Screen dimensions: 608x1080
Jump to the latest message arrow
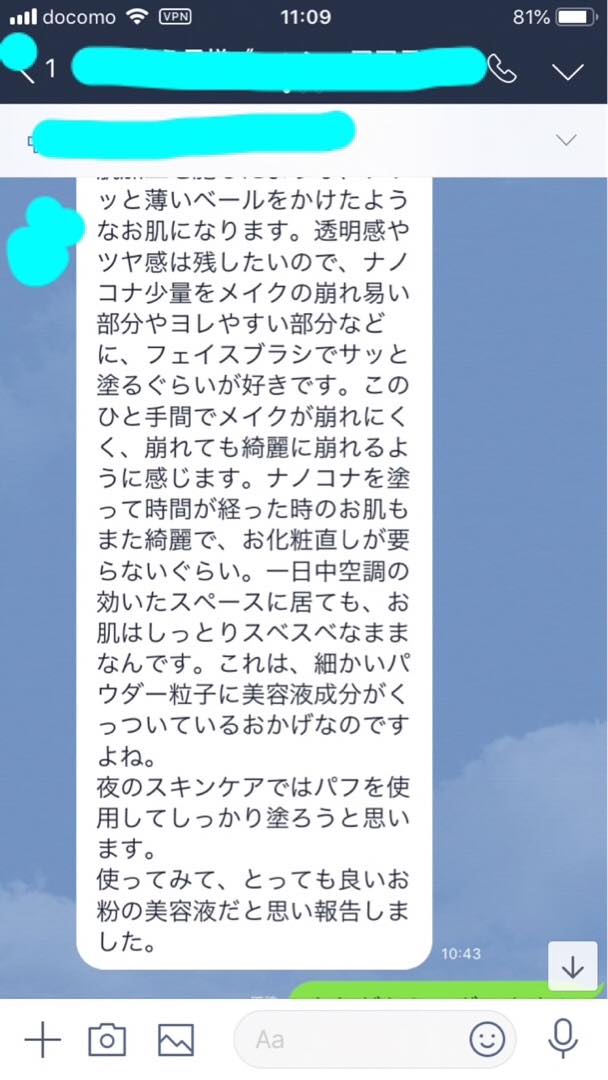click(x=572, y=966)
